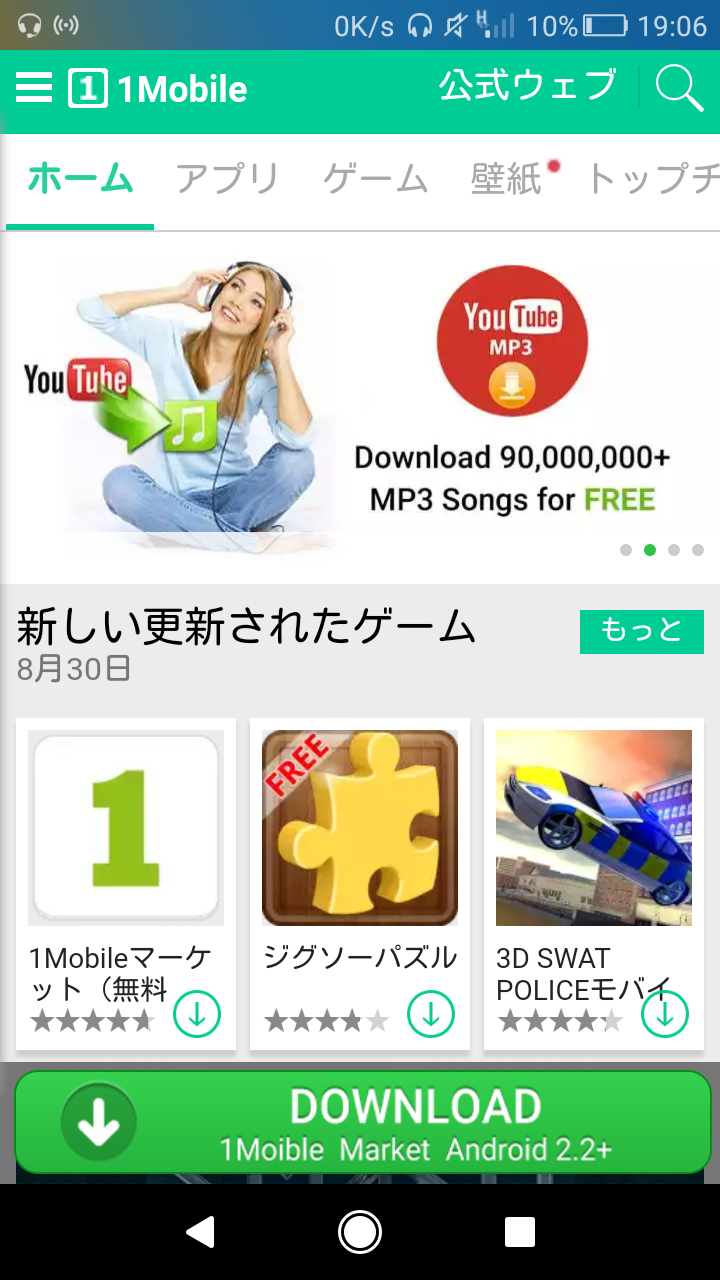Screen dimensions: 720x1280
Task: Download ジグソーパズル via its arrow icon
Action: 431,1015
